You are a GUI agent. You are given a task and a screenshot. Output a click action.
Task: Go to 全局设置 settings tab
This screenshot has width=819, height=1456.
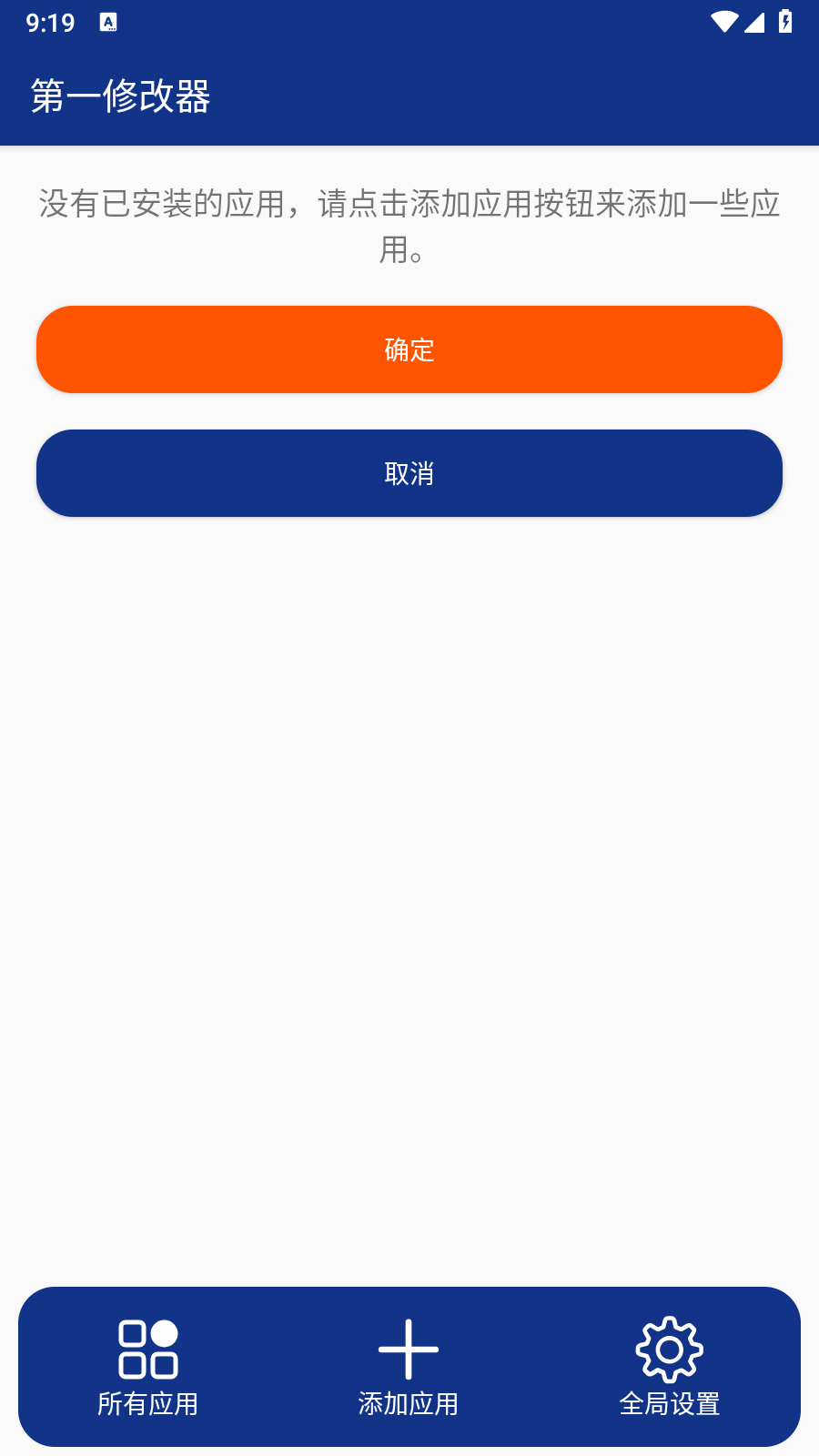click(x=670, y=1367)
